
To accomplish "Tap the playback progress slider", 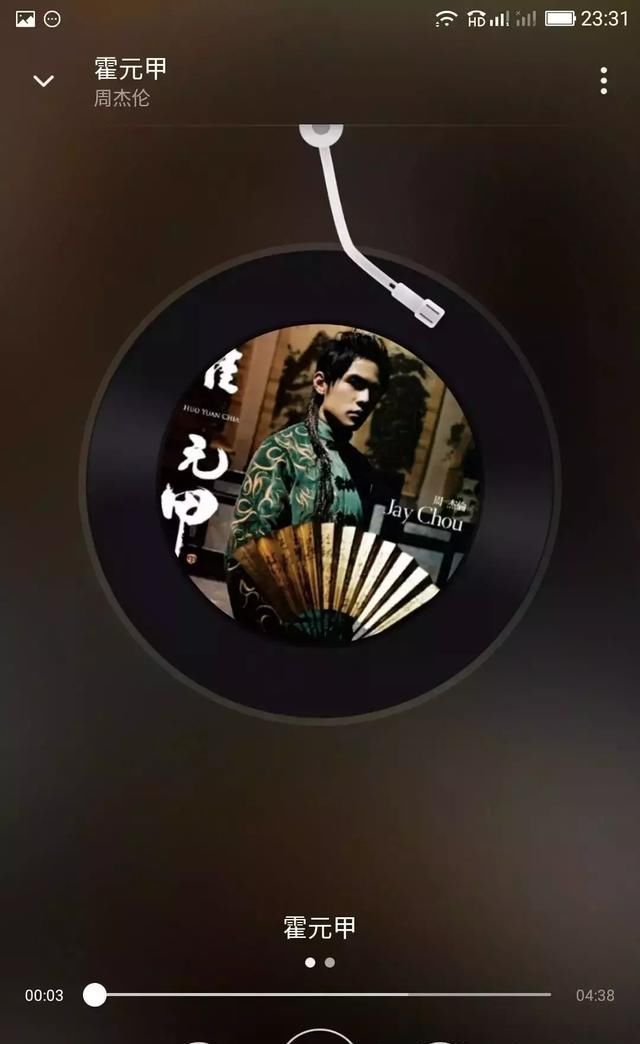I will click(320, 994).
